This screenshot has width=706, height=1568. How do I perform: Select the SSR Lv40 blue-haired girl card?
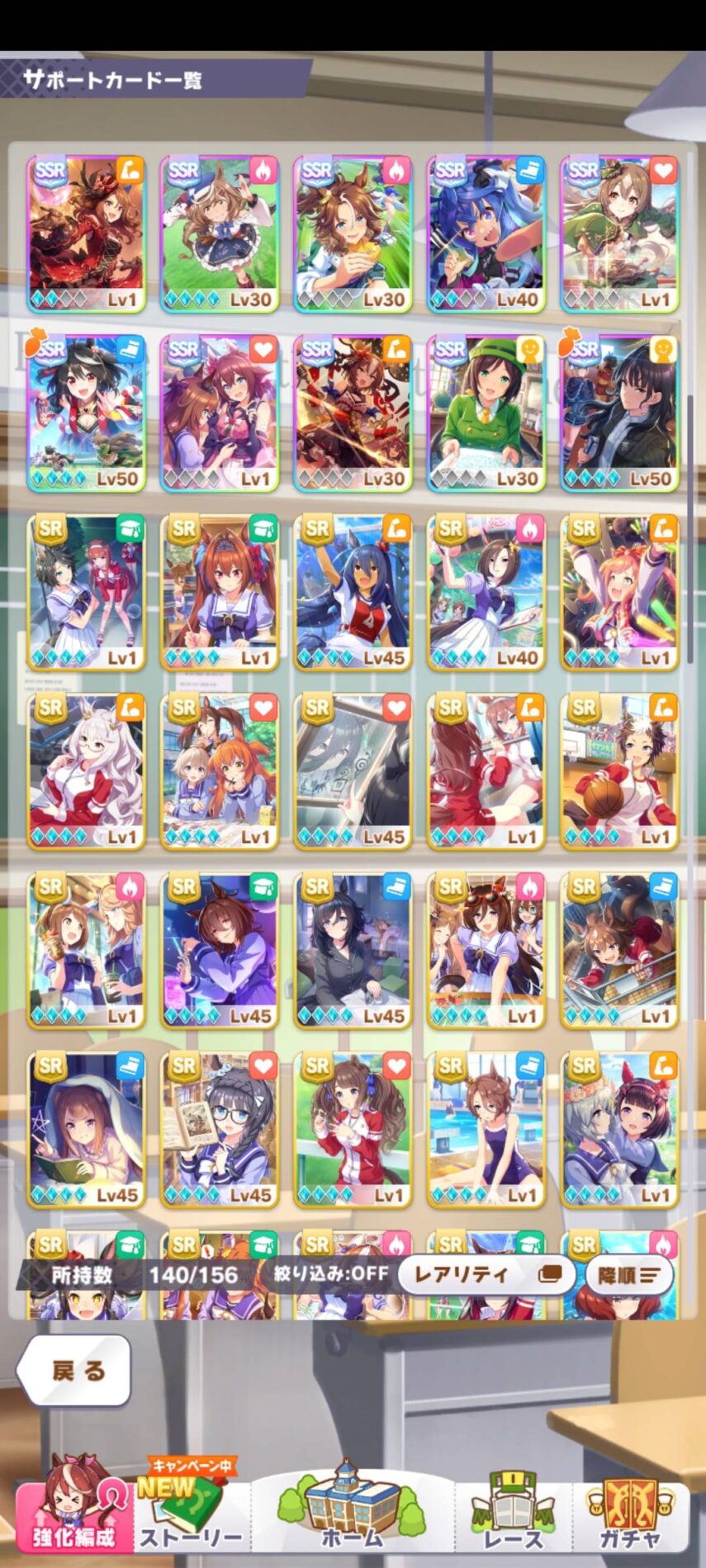point(486,234)
